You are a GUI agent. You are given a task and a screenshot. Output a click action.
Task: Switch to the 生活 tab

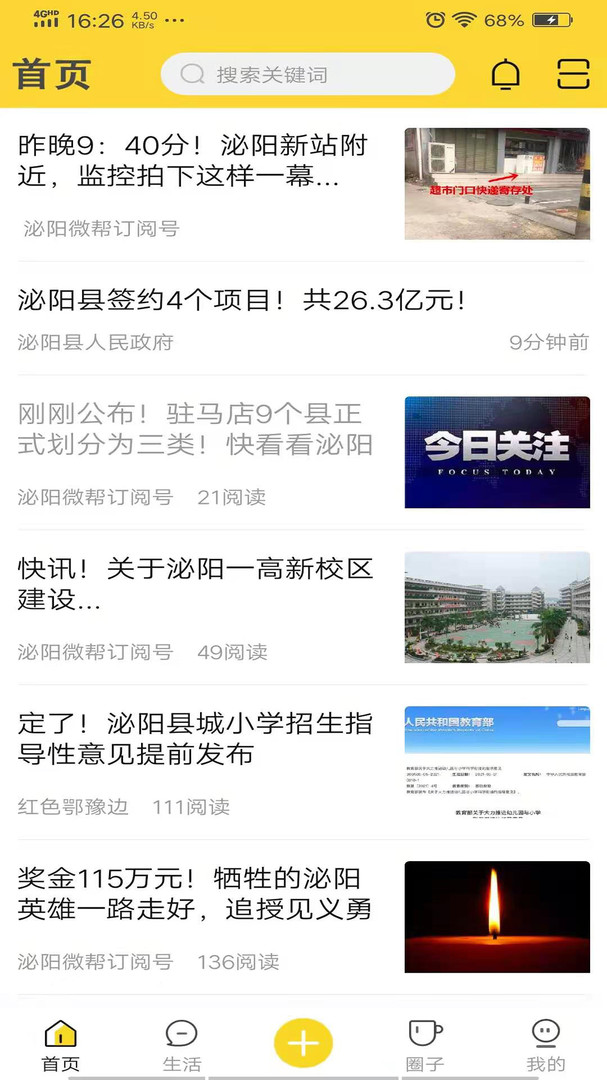click(182, 1045)
